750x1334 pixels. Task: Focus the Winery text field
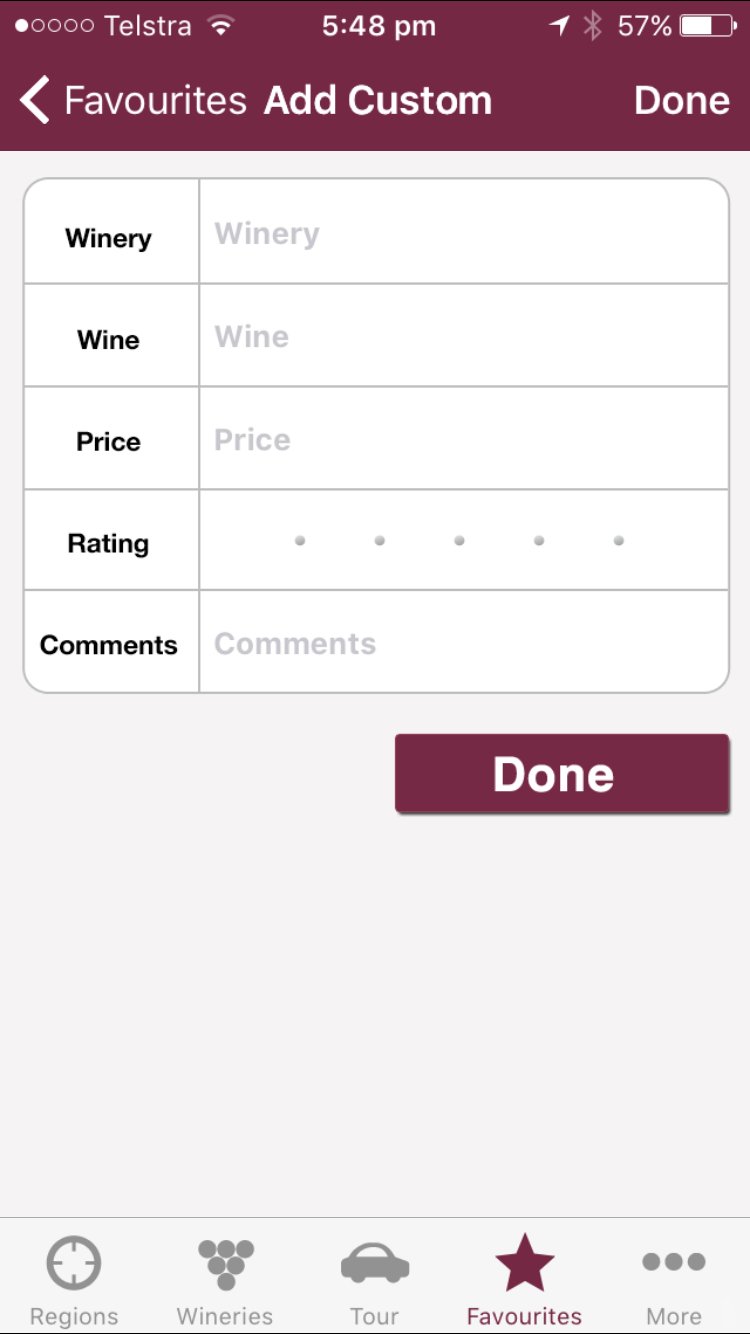point(464,233)
